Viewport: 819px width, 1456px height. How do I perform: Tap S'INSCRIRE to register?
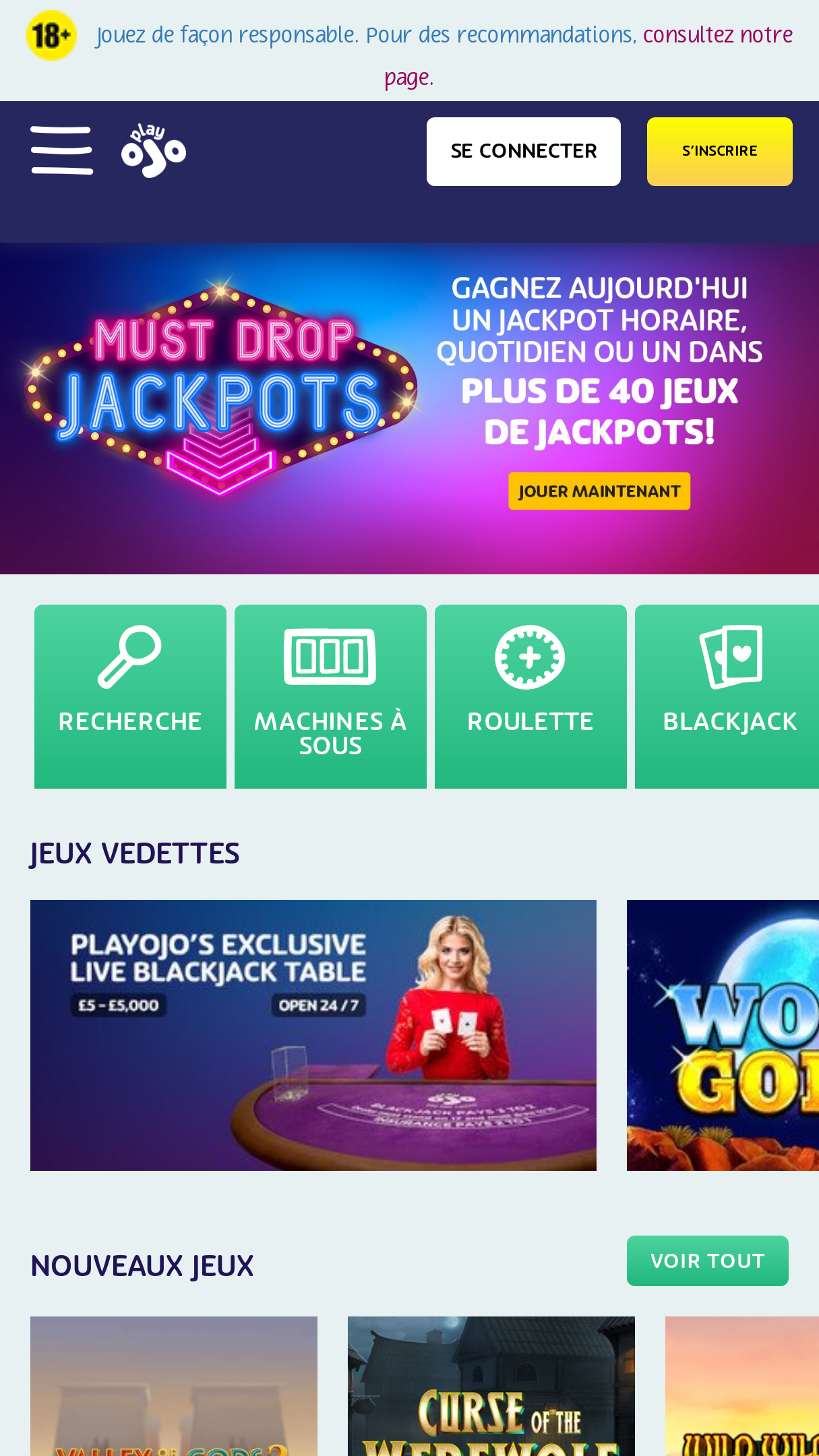[x=720, y=152]
